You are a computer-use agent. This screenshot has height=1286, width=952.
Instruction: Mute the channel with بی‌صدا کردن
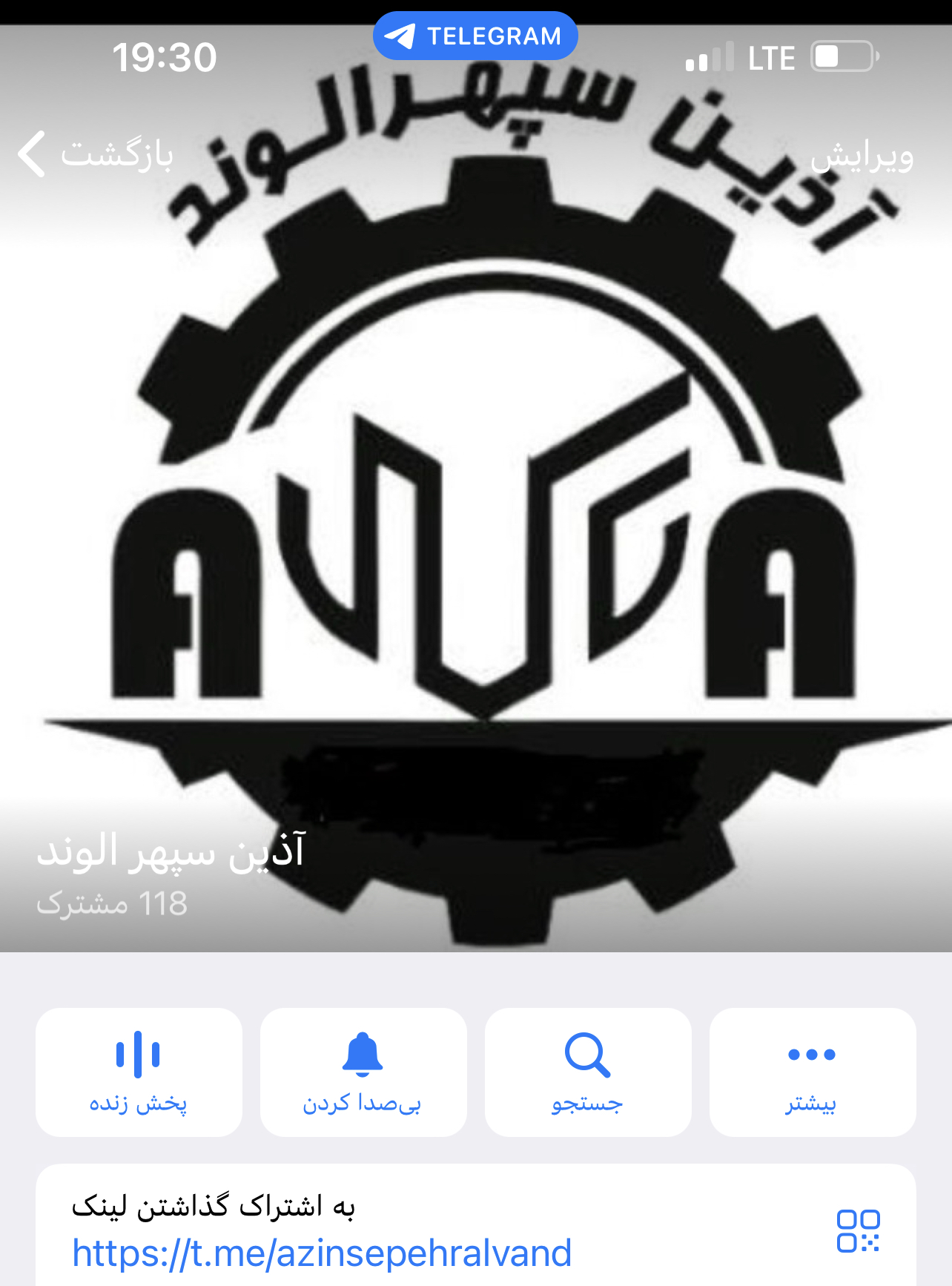363,1072
